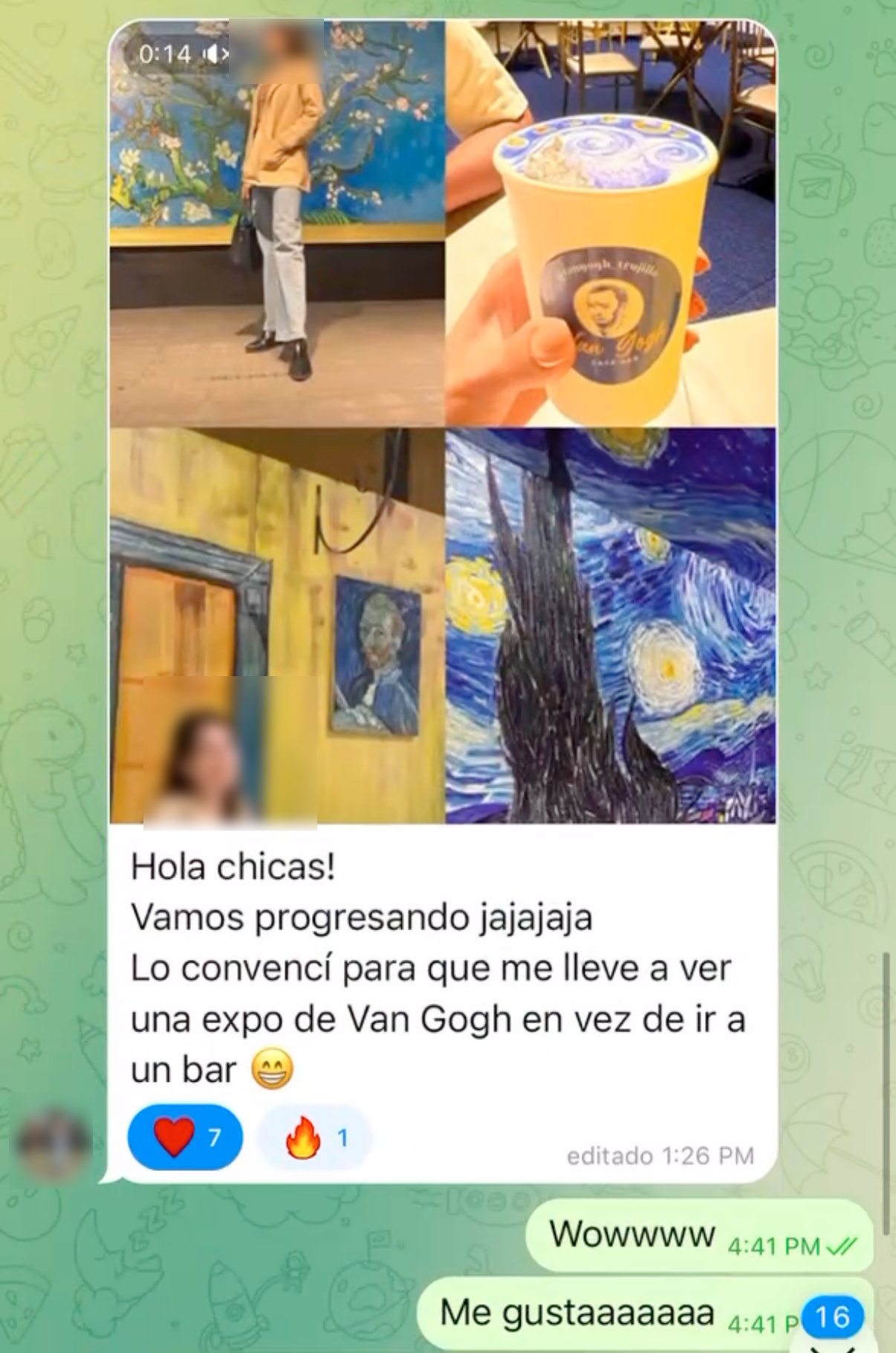Play the Van Gogh expo video

coord(443,422)
